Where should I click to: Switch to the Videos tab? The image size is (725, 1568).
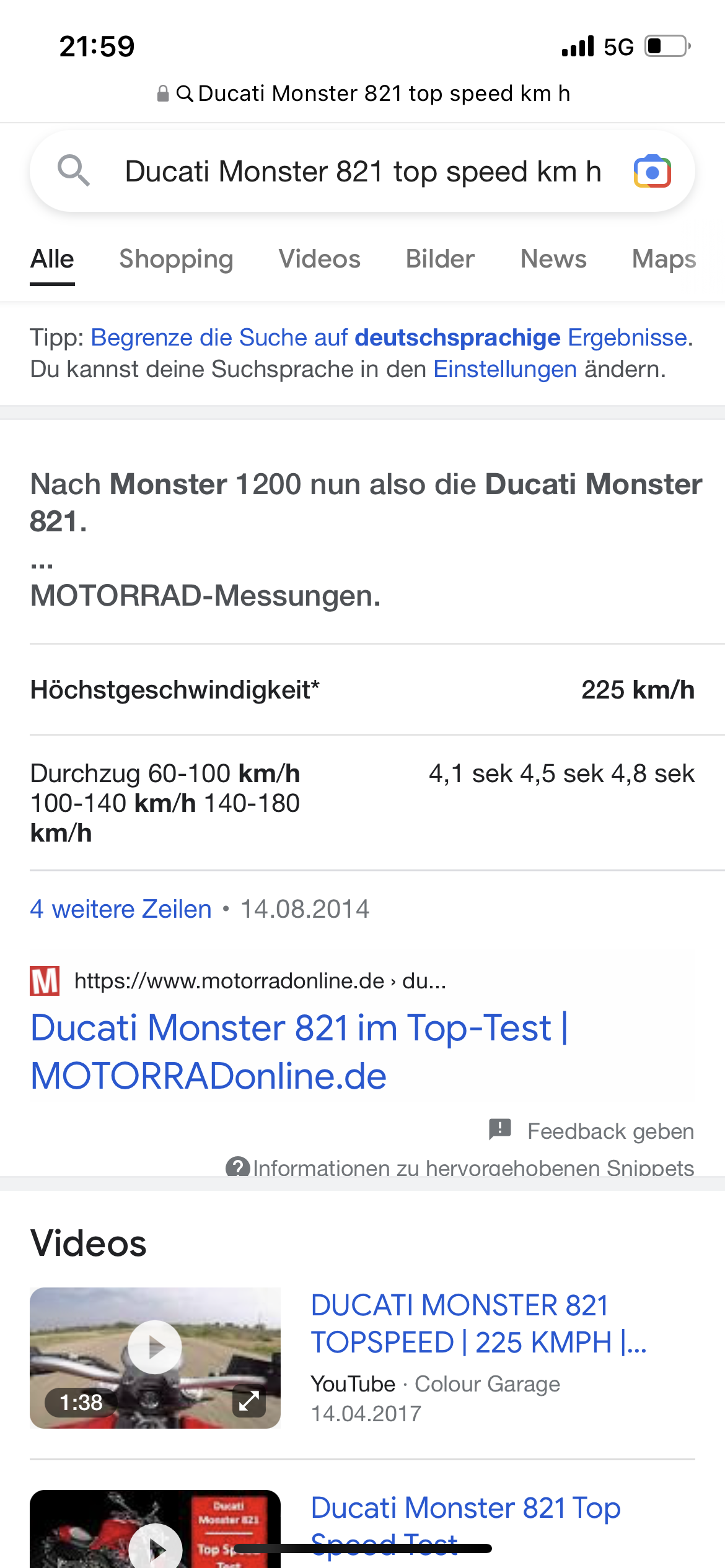pyautogui.click(x=319, y=259)
